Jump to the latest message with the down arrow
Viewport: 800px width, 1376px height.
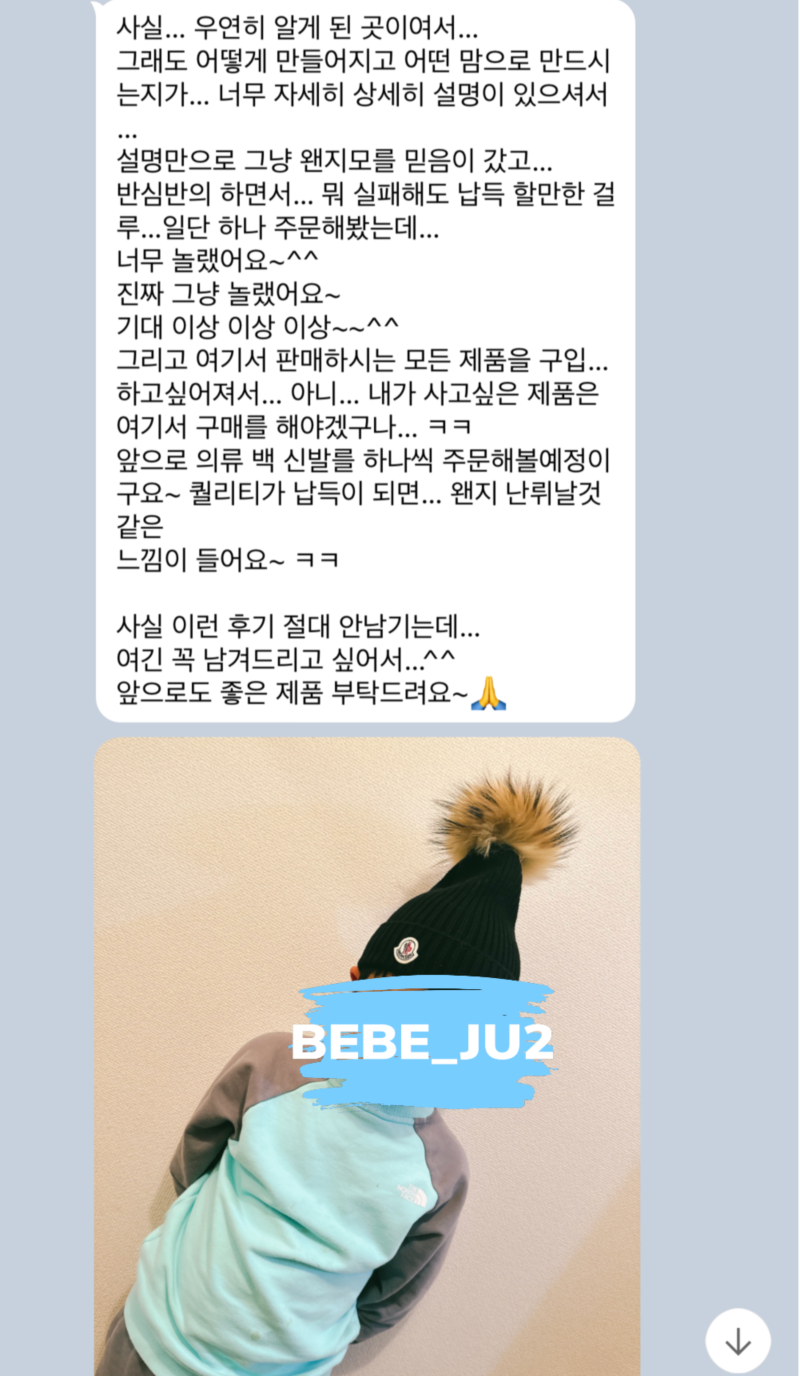(x=737, y=1340)
